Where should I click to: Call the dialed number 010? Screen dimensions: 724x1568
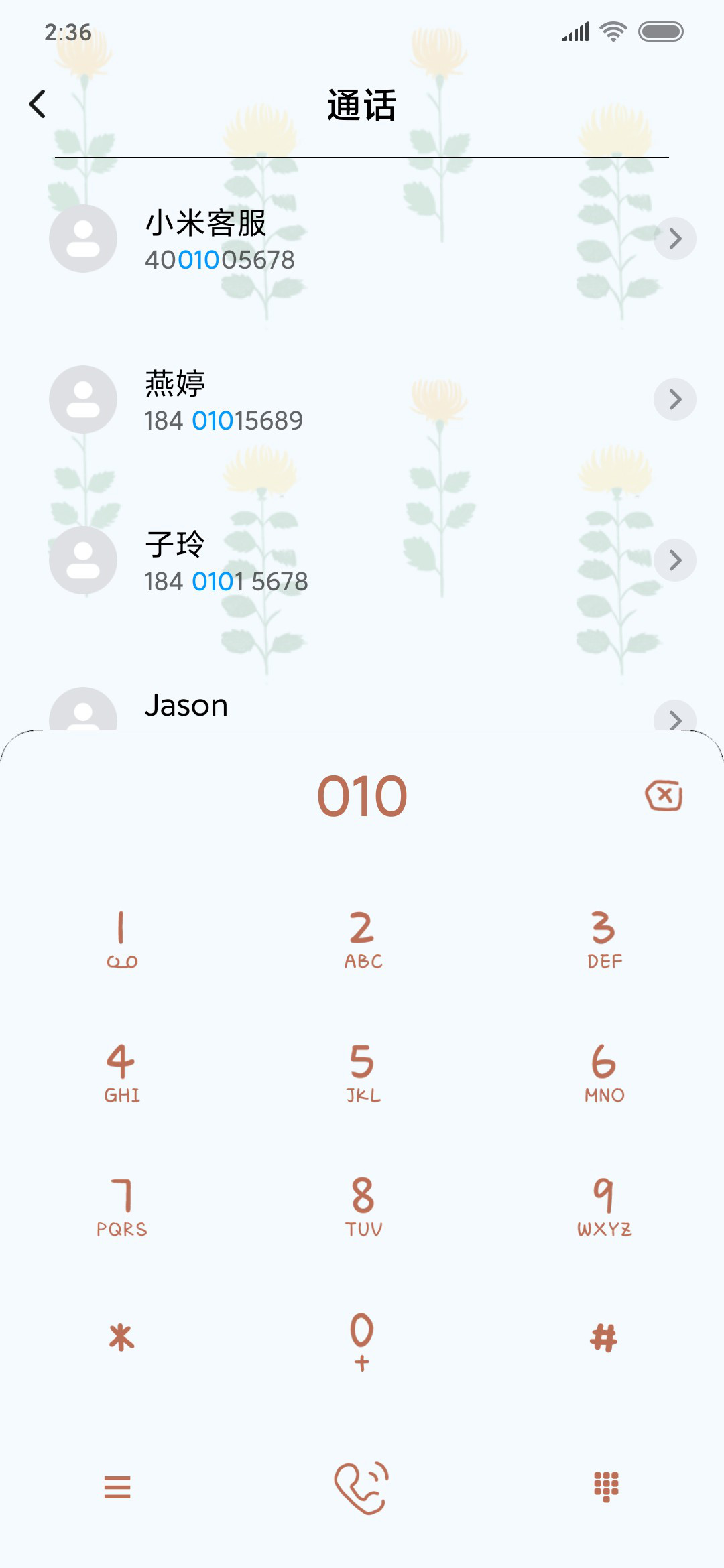point(362,1488)
